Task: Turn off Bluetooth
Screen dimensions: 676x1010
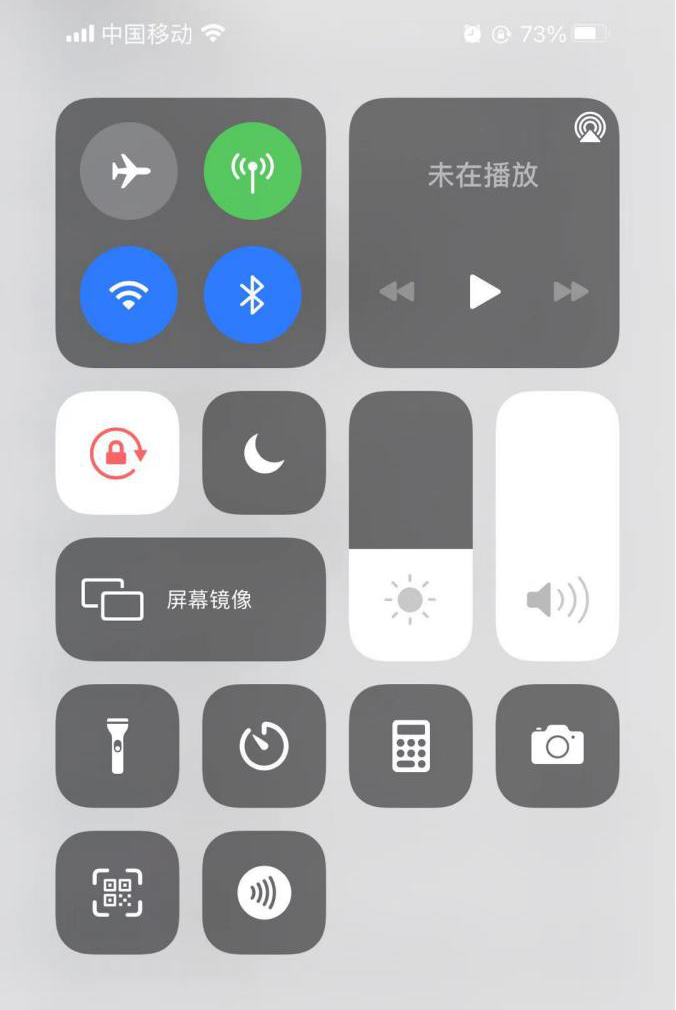Action: 252,295
